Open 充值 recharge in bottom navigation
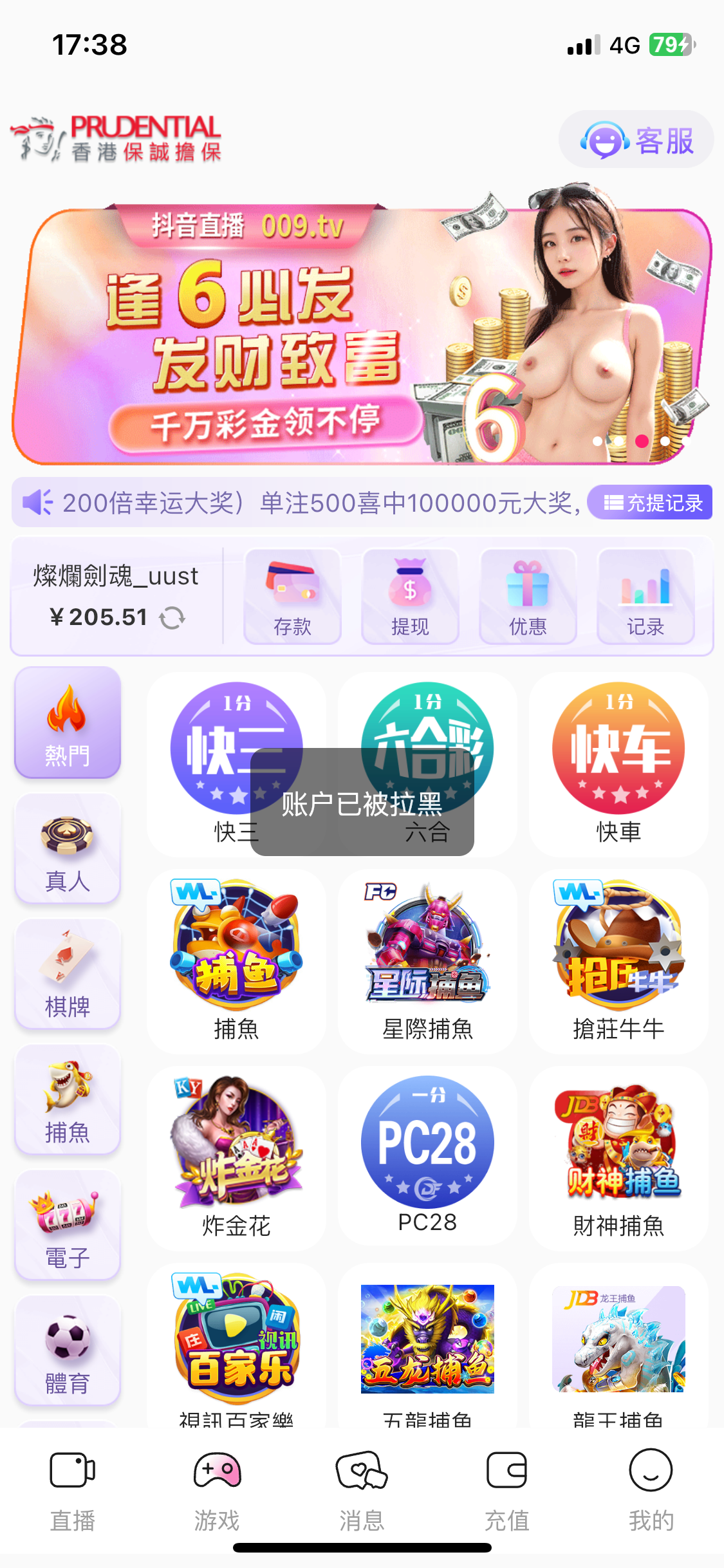This screenshot has width=724, height=1568. [506, 1493]
